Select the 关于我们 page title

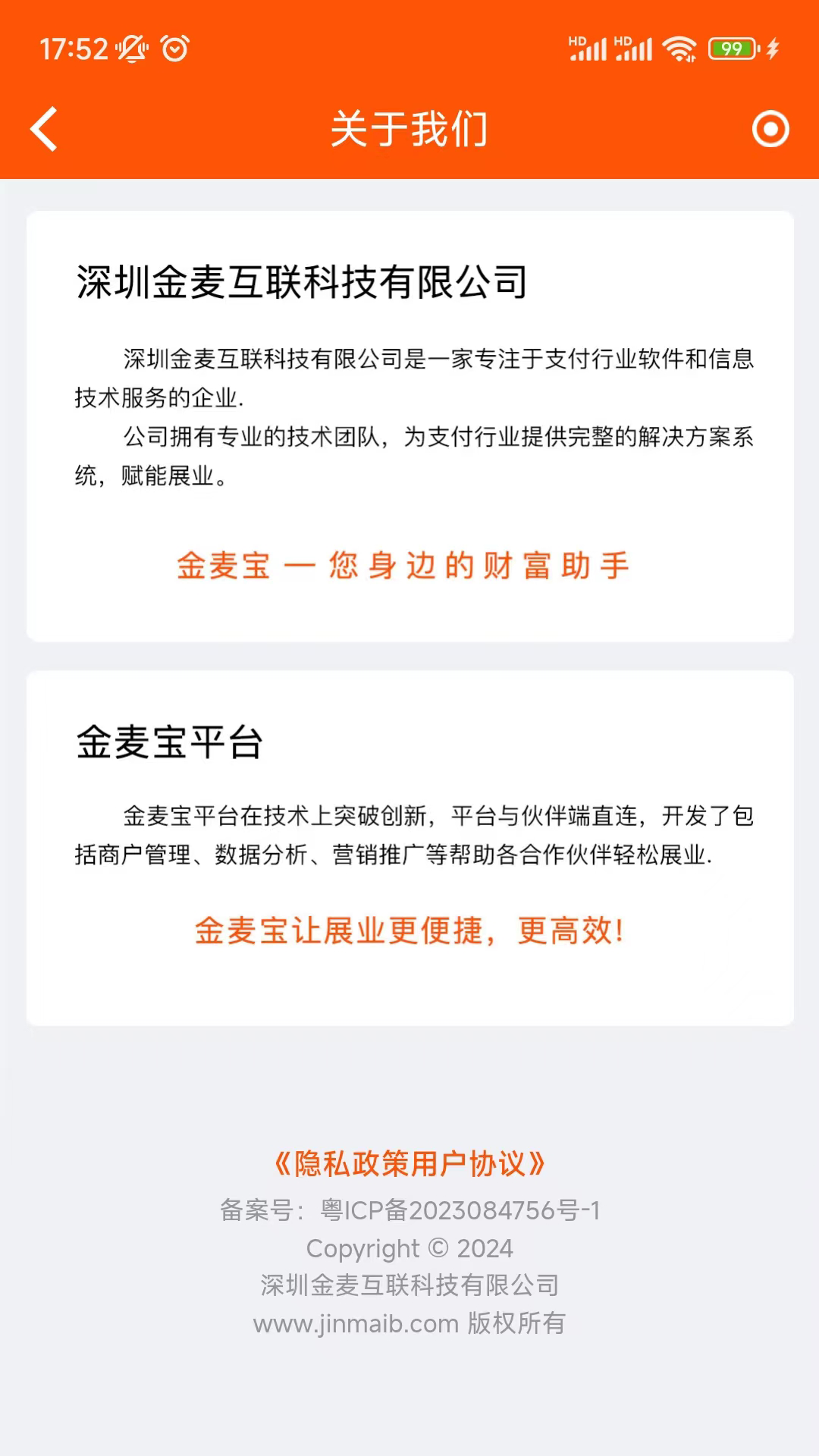(x=409, y=128)
